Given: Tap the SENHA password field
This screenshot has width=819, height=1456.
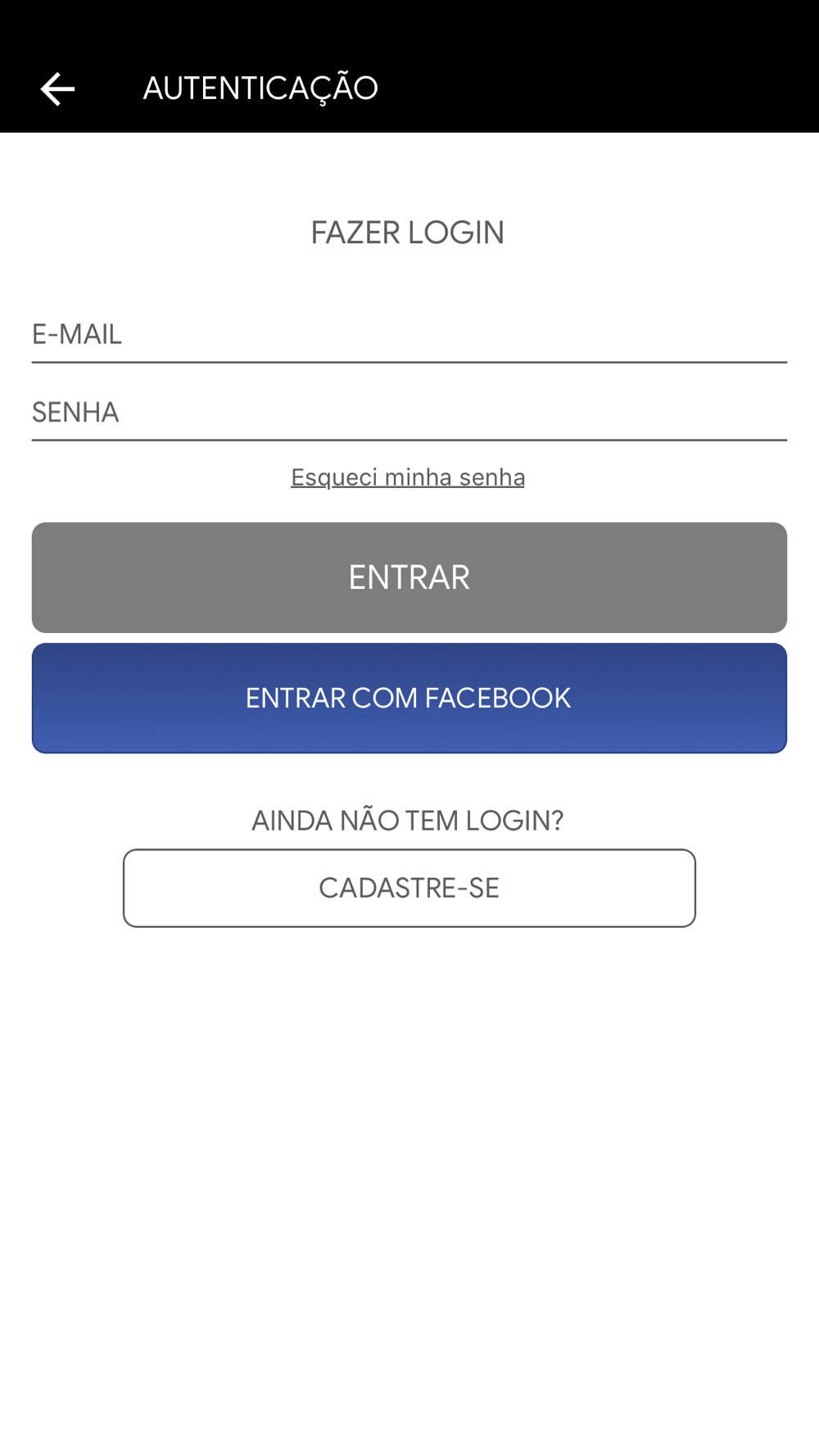Looking at the screenshot, I should point(409,412).
